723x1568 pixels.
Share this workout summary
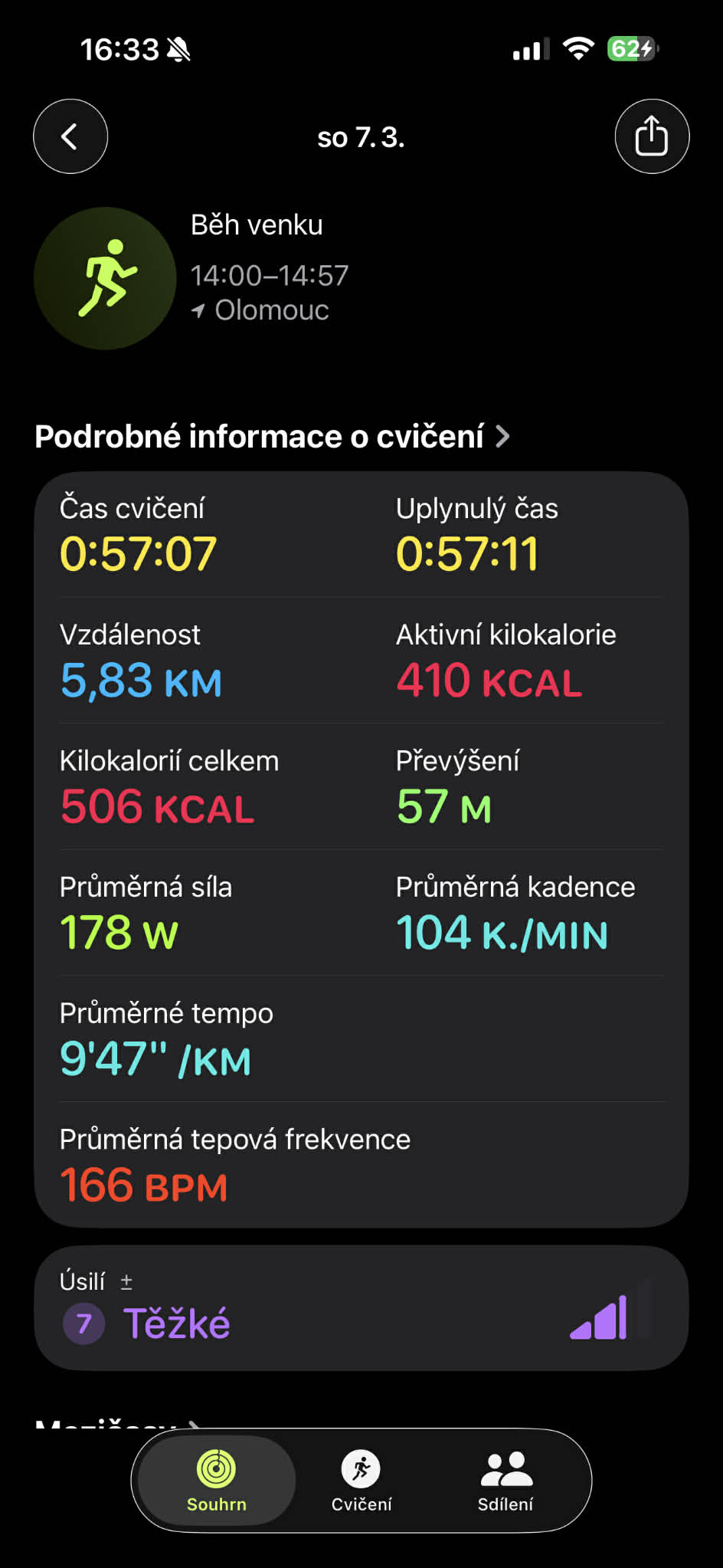652,137
